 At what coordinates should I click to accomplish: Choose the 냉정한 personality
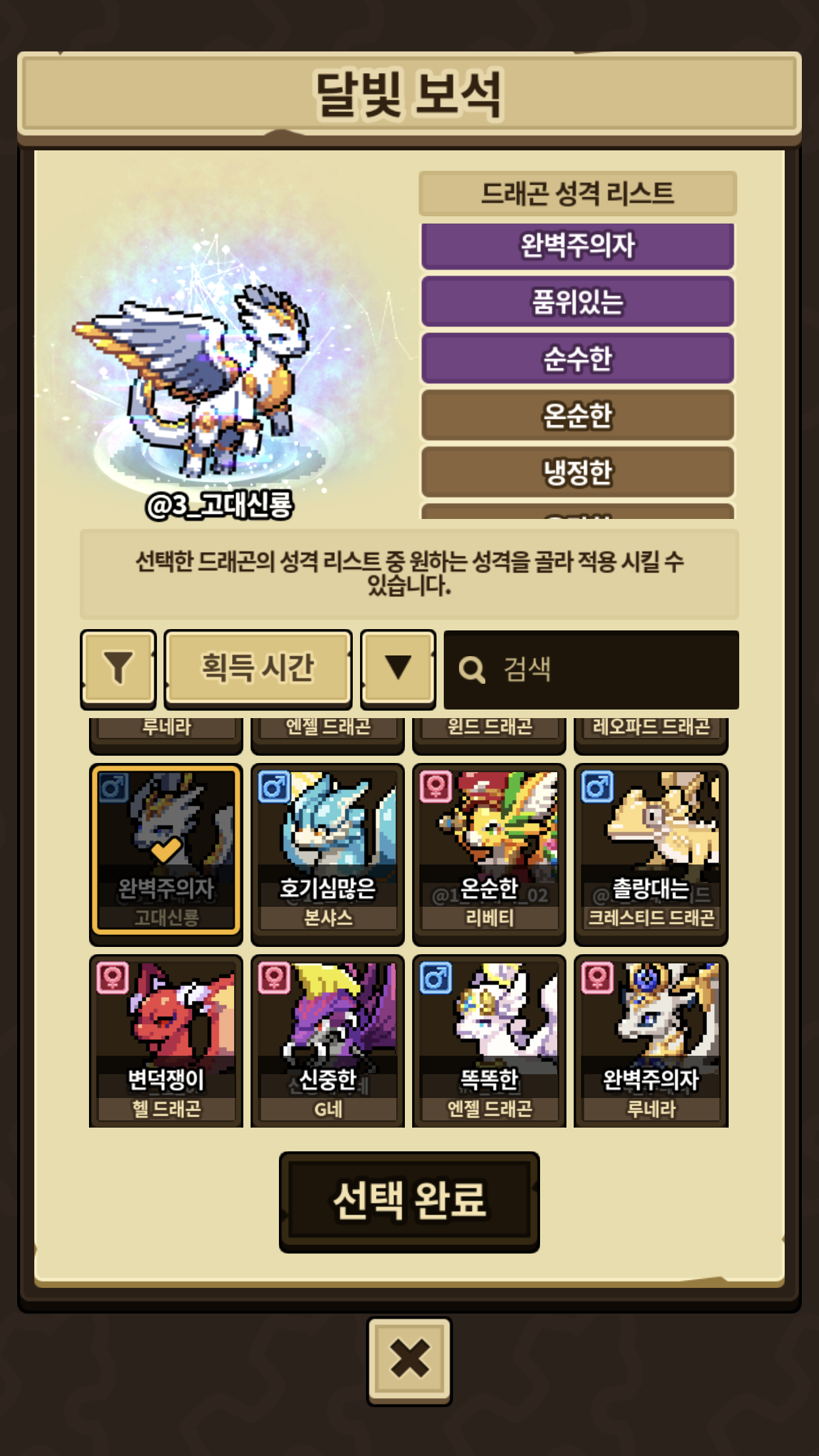(577, 472)
